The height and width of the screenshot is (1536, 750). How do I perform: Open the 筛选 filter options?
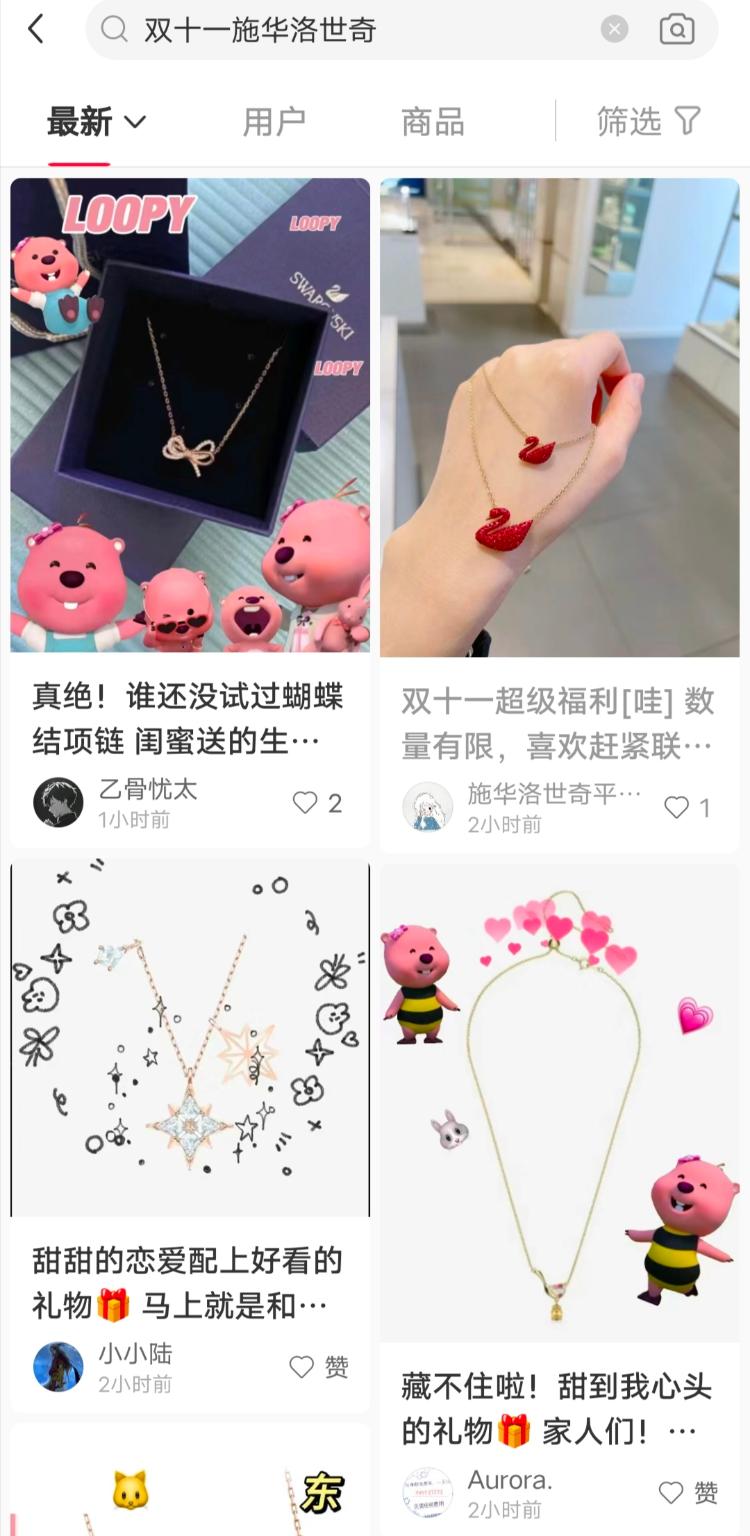[x=648, y=122]
